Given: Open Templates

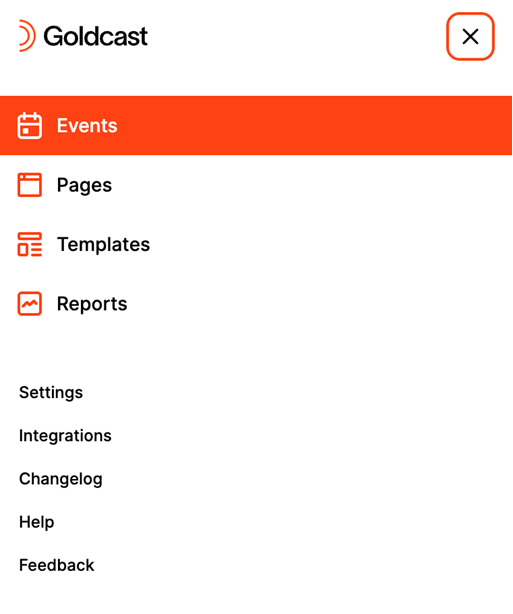Looking at the screenshot, I should point(256,244).
